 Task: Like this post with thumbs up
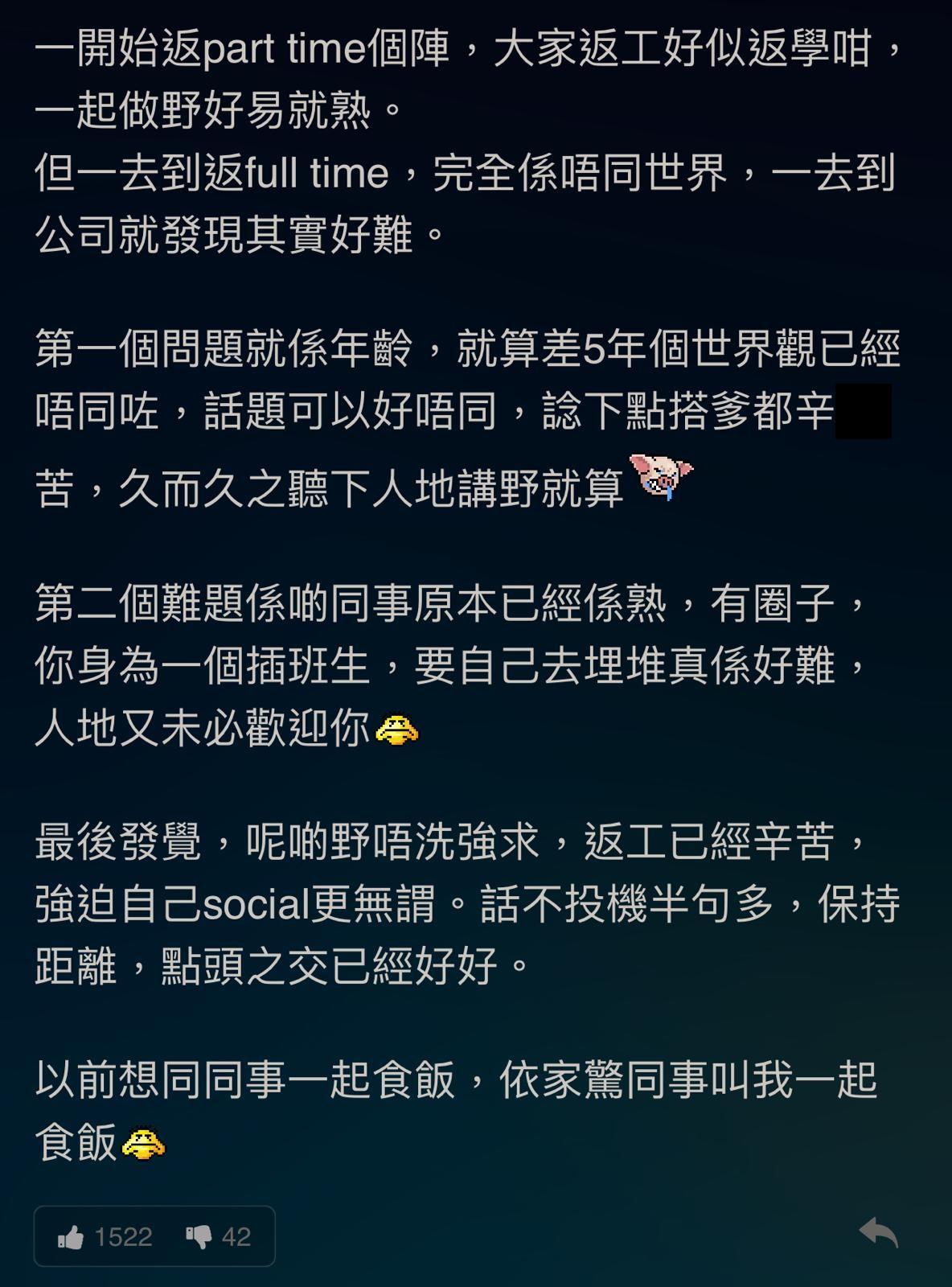coord(72,1237)
